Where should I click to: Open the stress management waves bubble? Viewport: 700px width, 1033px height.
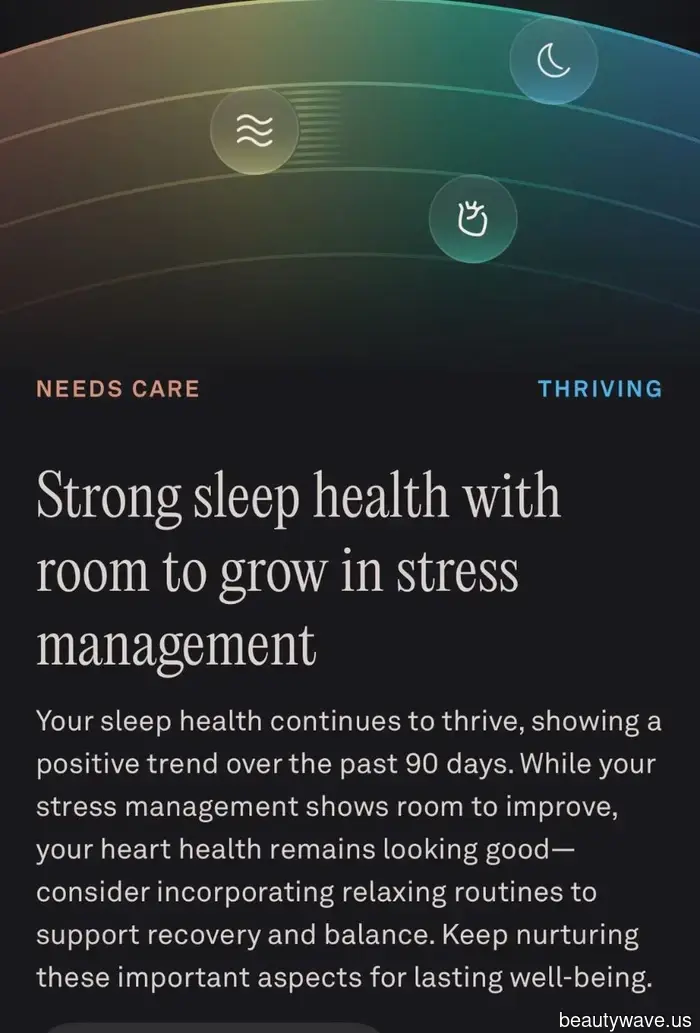[x=254, y=130]
